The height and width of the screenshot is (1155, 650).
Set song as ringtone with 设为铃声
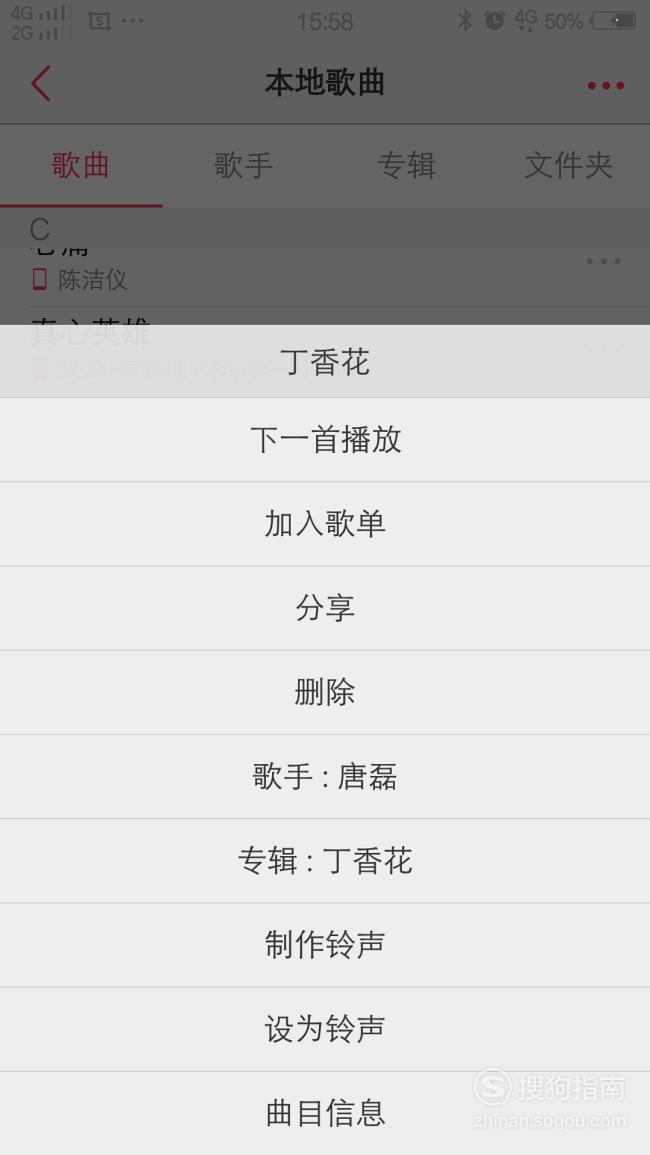point(325,1029)
